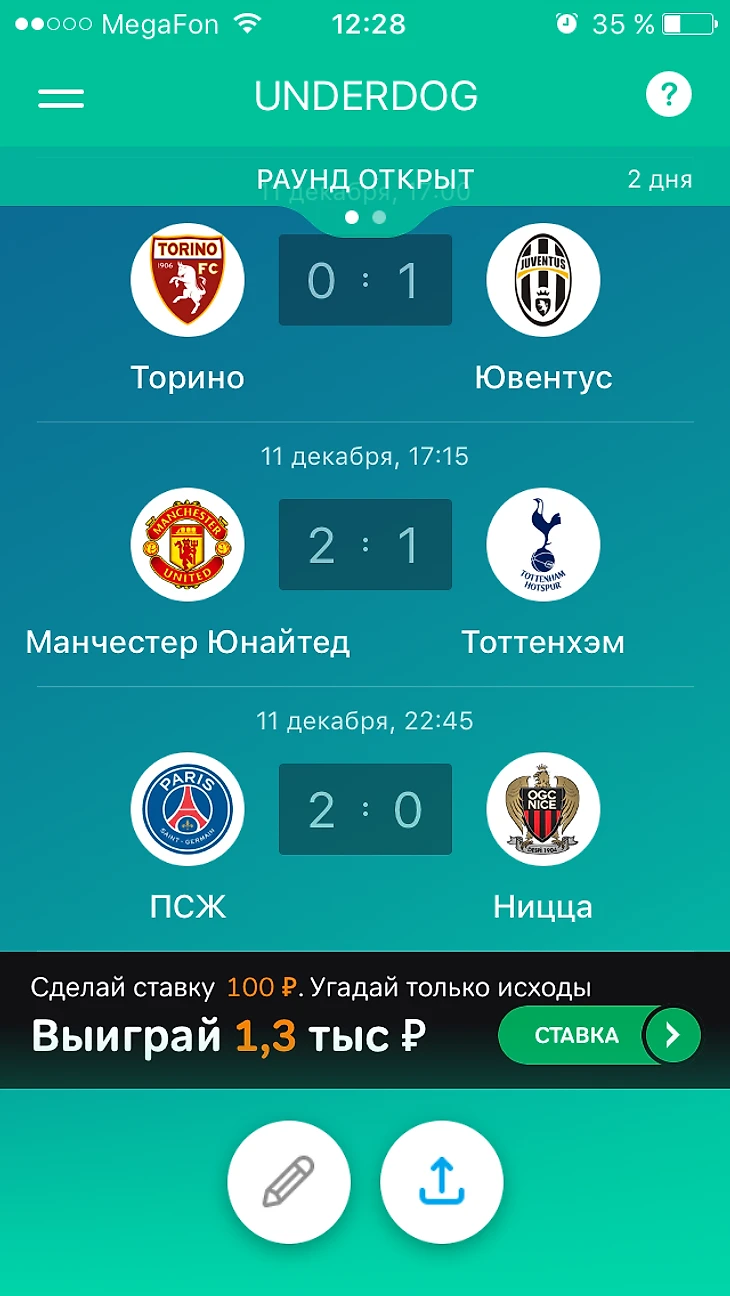
Task: Change Tottenham's predicted goals
Action: (408, 545)
